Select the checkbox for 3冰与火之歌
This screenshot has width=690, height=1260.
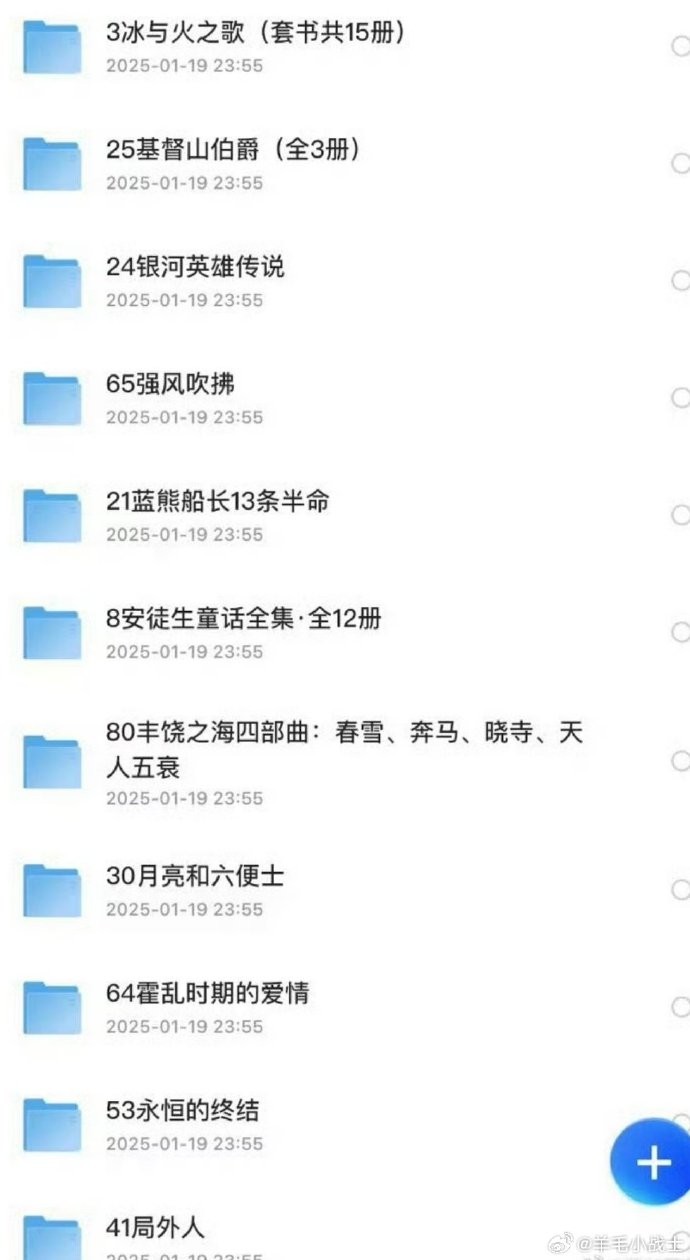coord(680,46)
